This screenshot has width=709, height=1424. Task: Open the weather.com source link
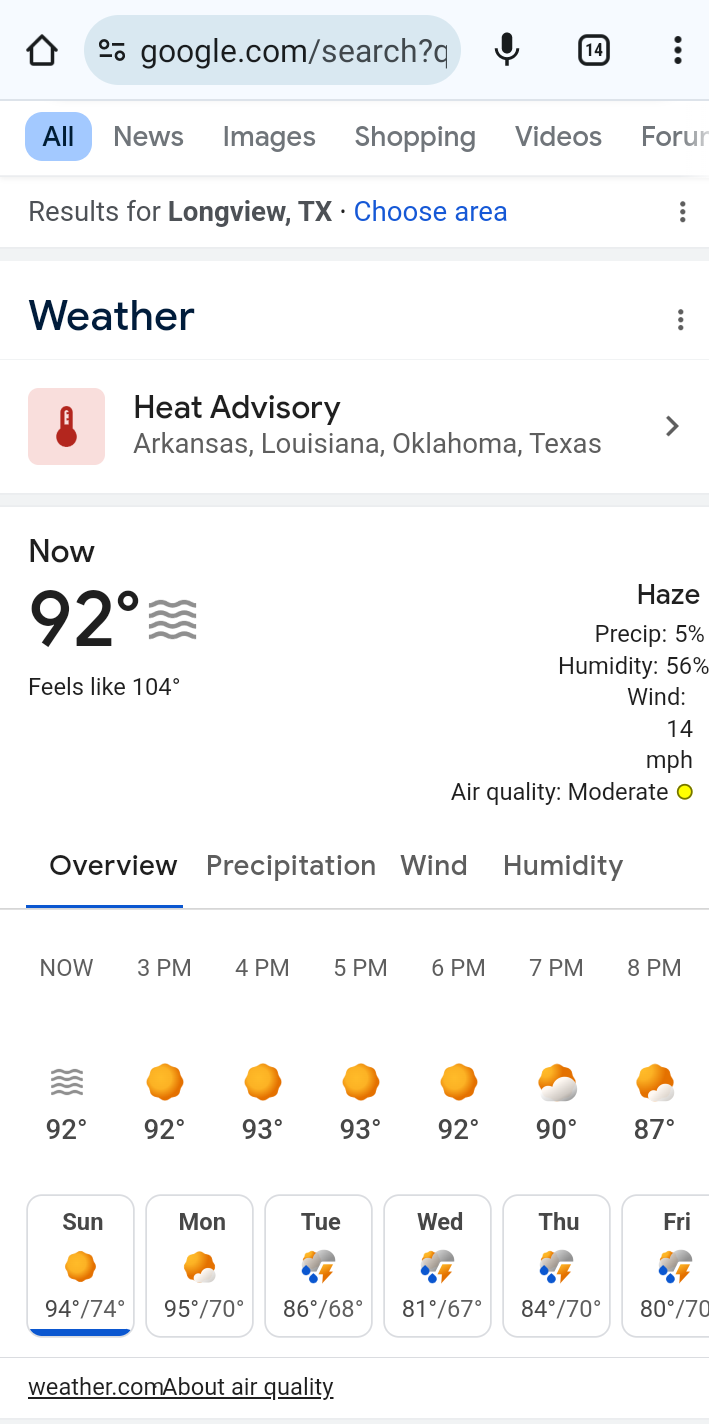pyautogui.click(x=95, y=1388)
